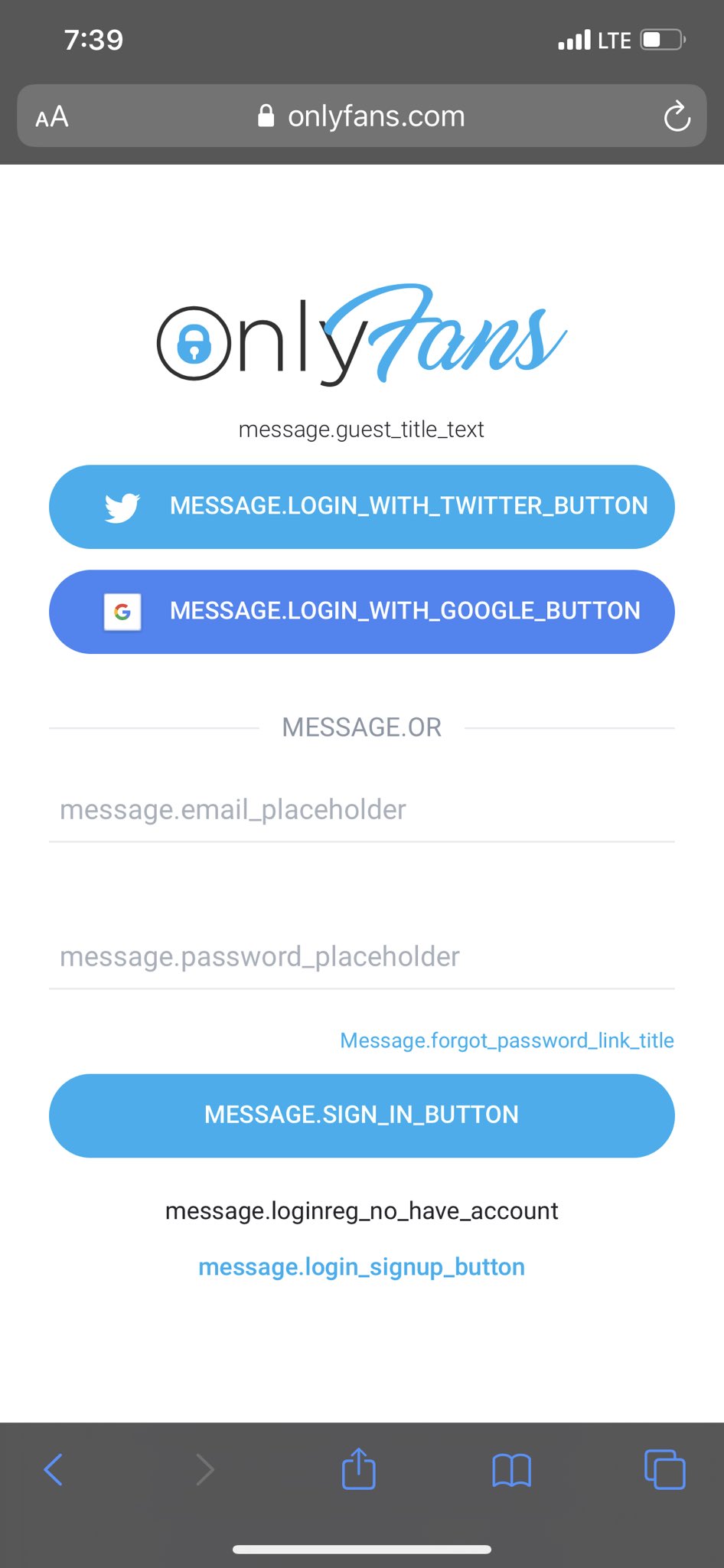The height and width of the screenshot is (1568, 724).
Task: Open the Safari share sheet
Action: (x=358, y=1468)
